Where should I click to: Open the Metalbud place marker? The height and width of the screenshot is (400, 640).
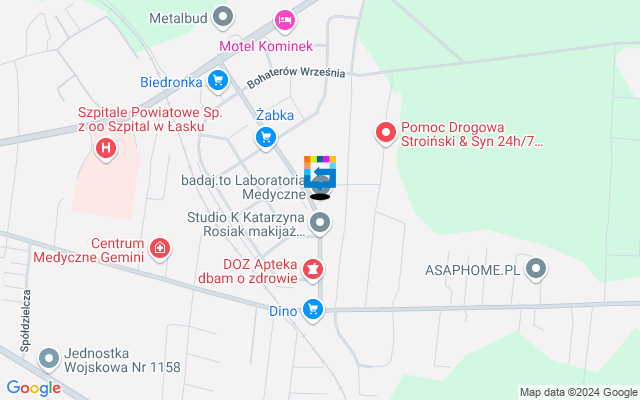tap(224, 17)
